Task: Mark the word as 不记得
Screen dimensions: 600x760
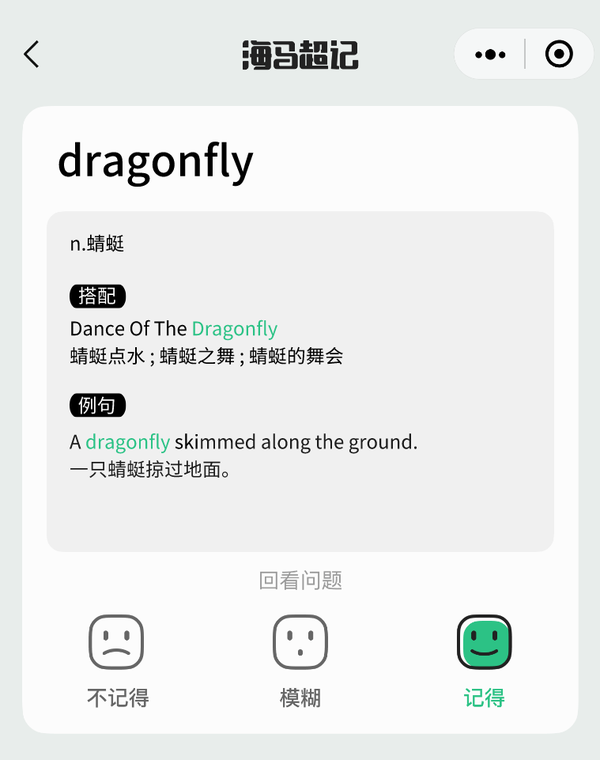Action: tap(117, 660)
